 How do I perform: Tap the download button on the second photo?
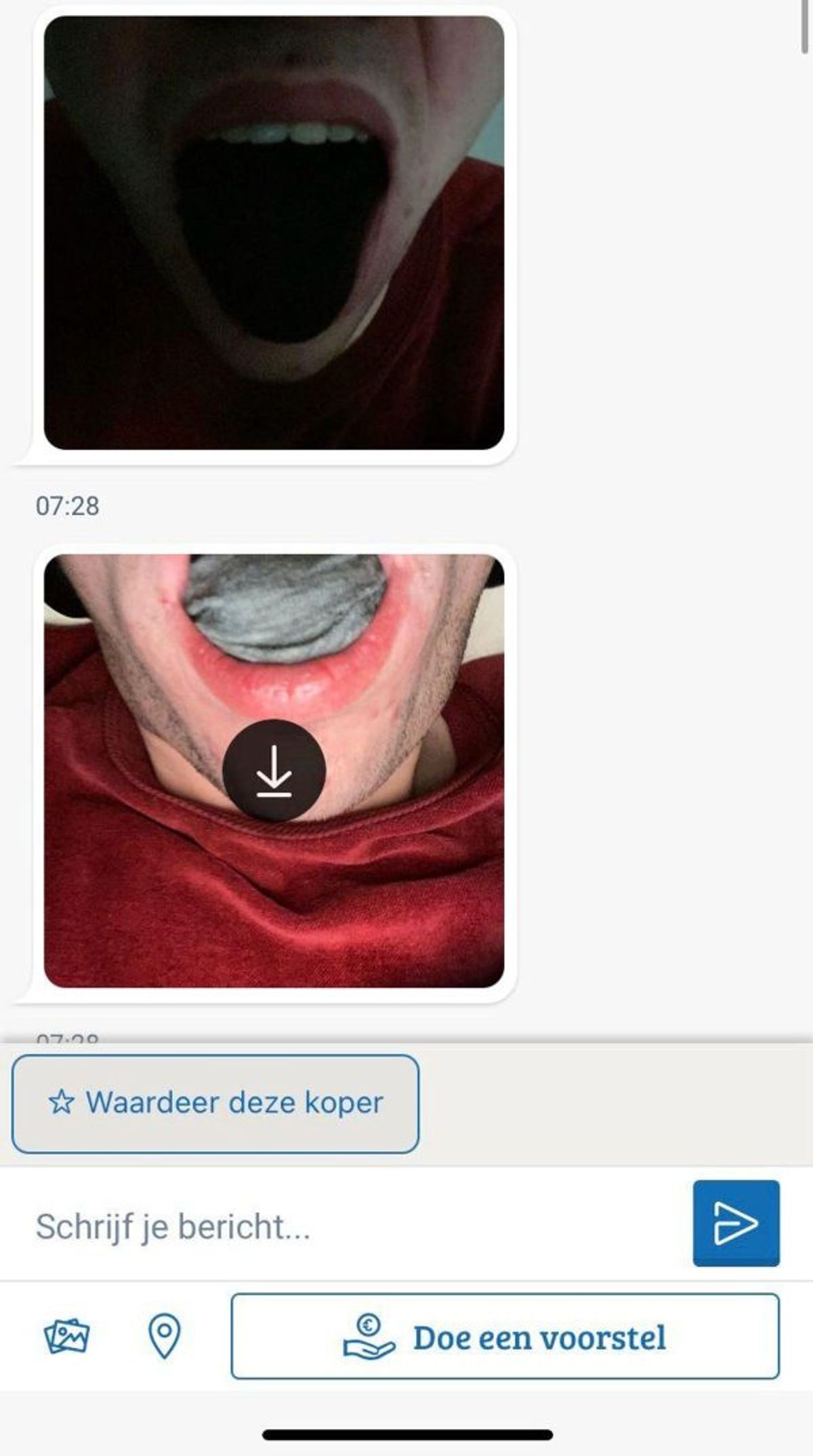click(274, 771)
